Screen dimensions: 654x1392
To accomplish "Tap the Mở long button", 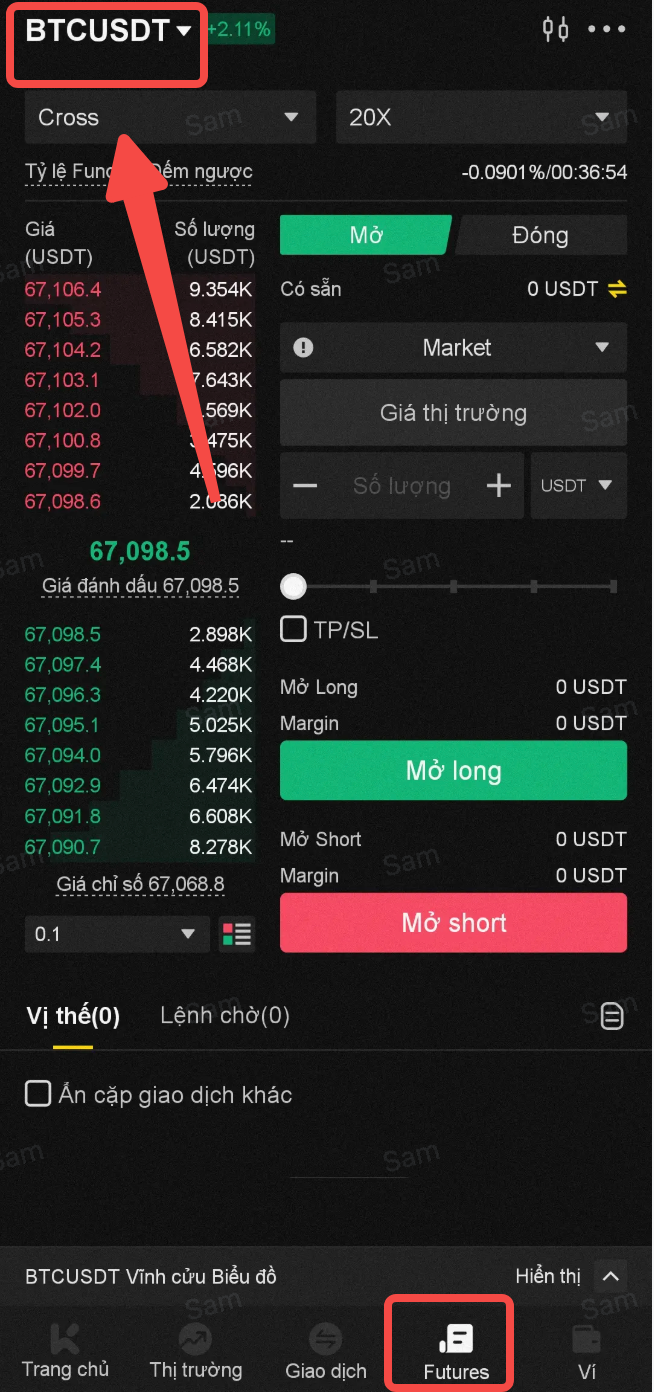I will 453,771.
